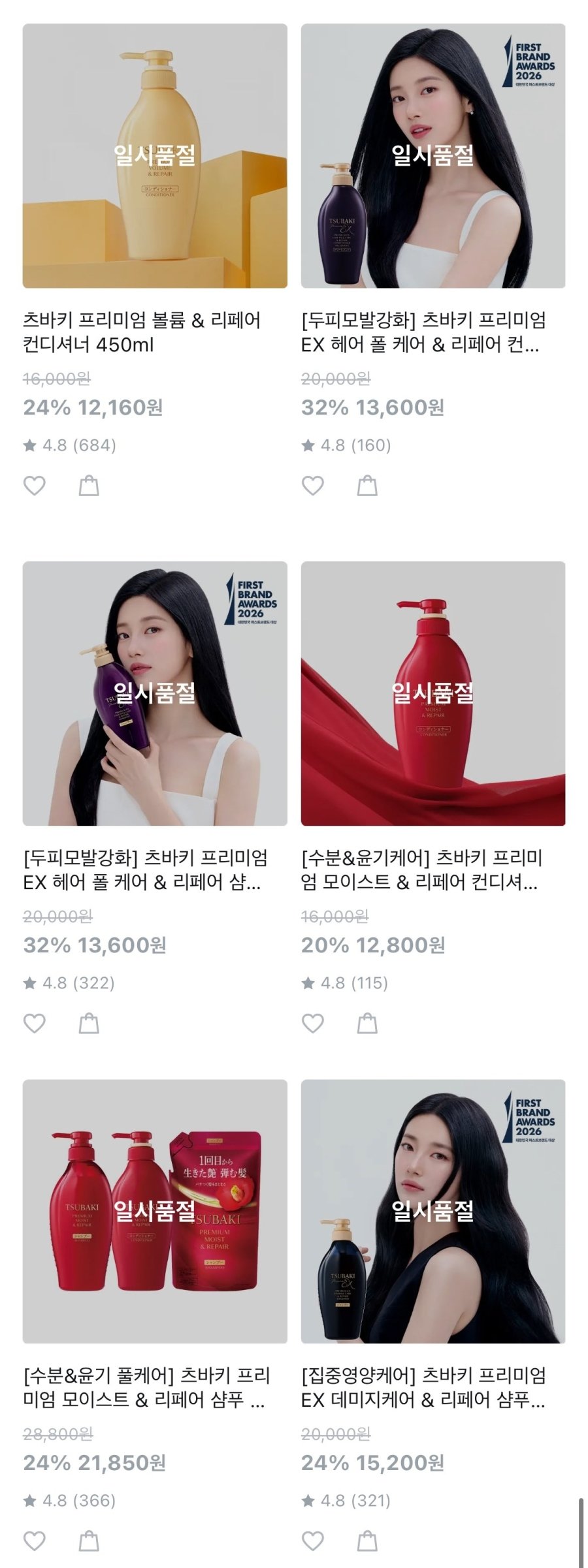Image resolution: width=588 pixels, height=1568 pixels.
Task: Like the 12,800원 모이스트 & 리페어 컨디셔너
Action: coord(312,1024)
